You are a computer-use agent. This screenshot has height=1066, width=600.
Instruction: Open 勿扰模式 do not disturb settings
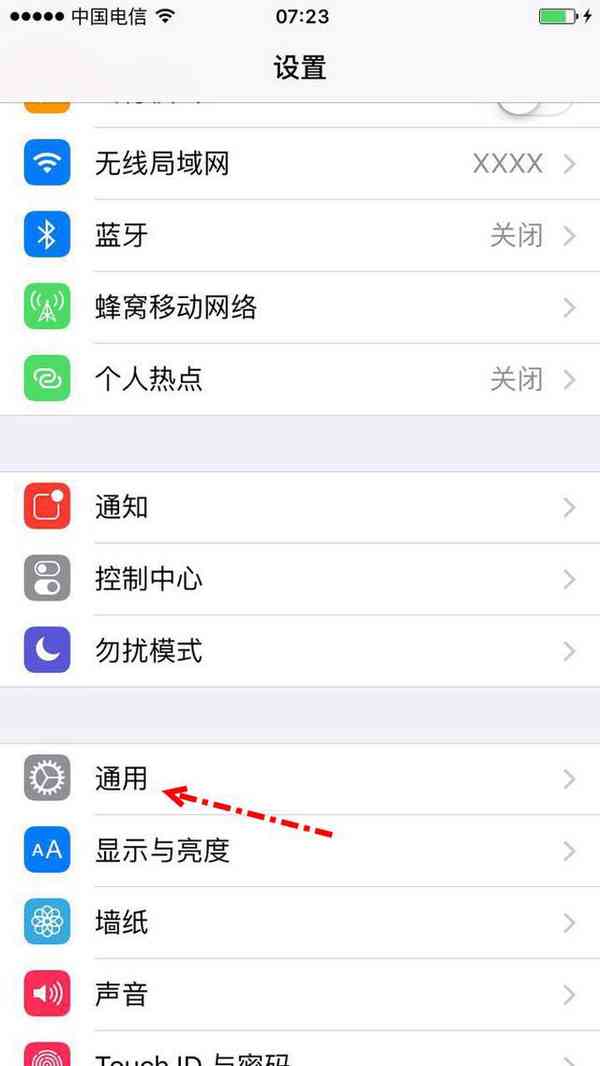coord(300,651)
